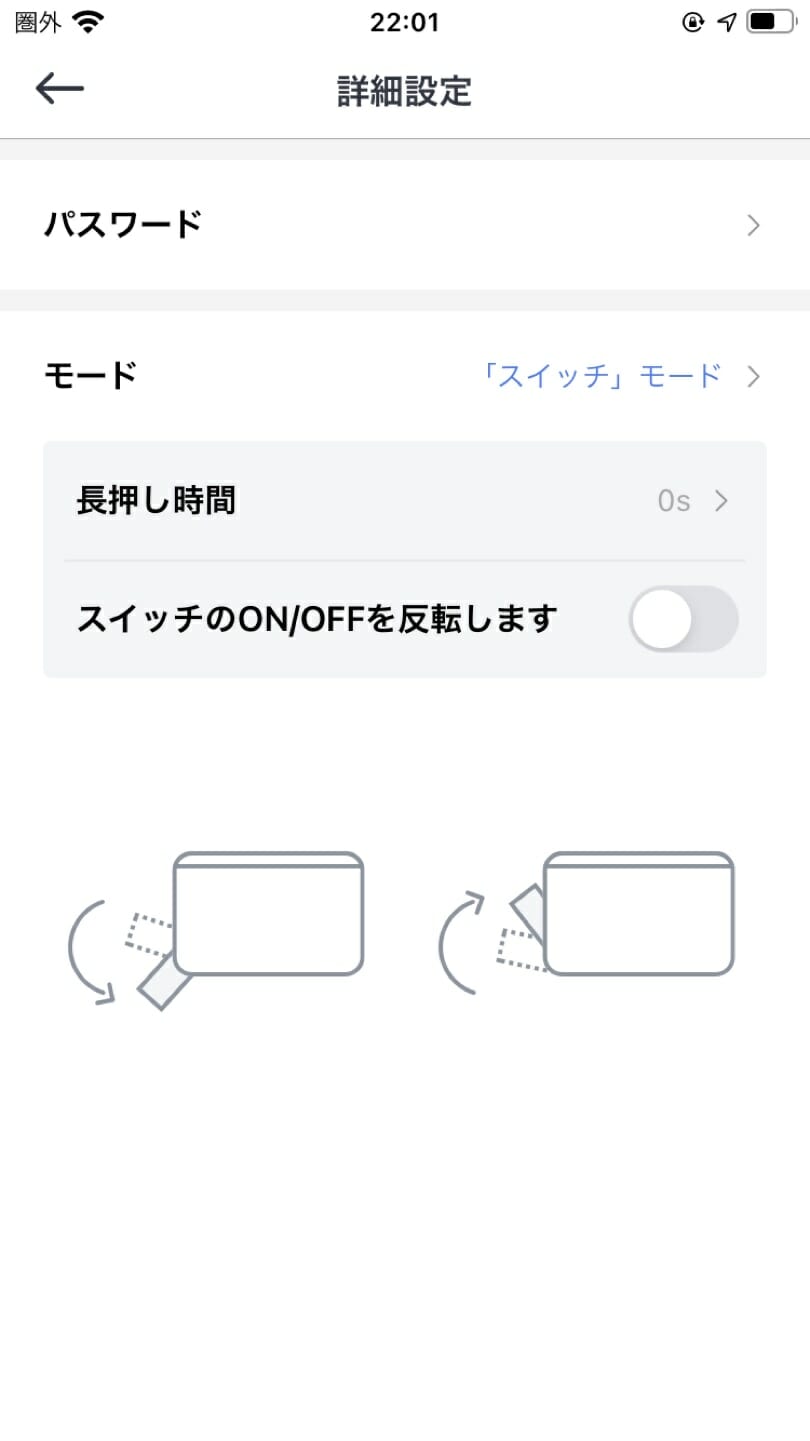Open the パスワード settings row
This screenshot has width=810, height=1441.
pyautogui.click(x=404, y=225)
